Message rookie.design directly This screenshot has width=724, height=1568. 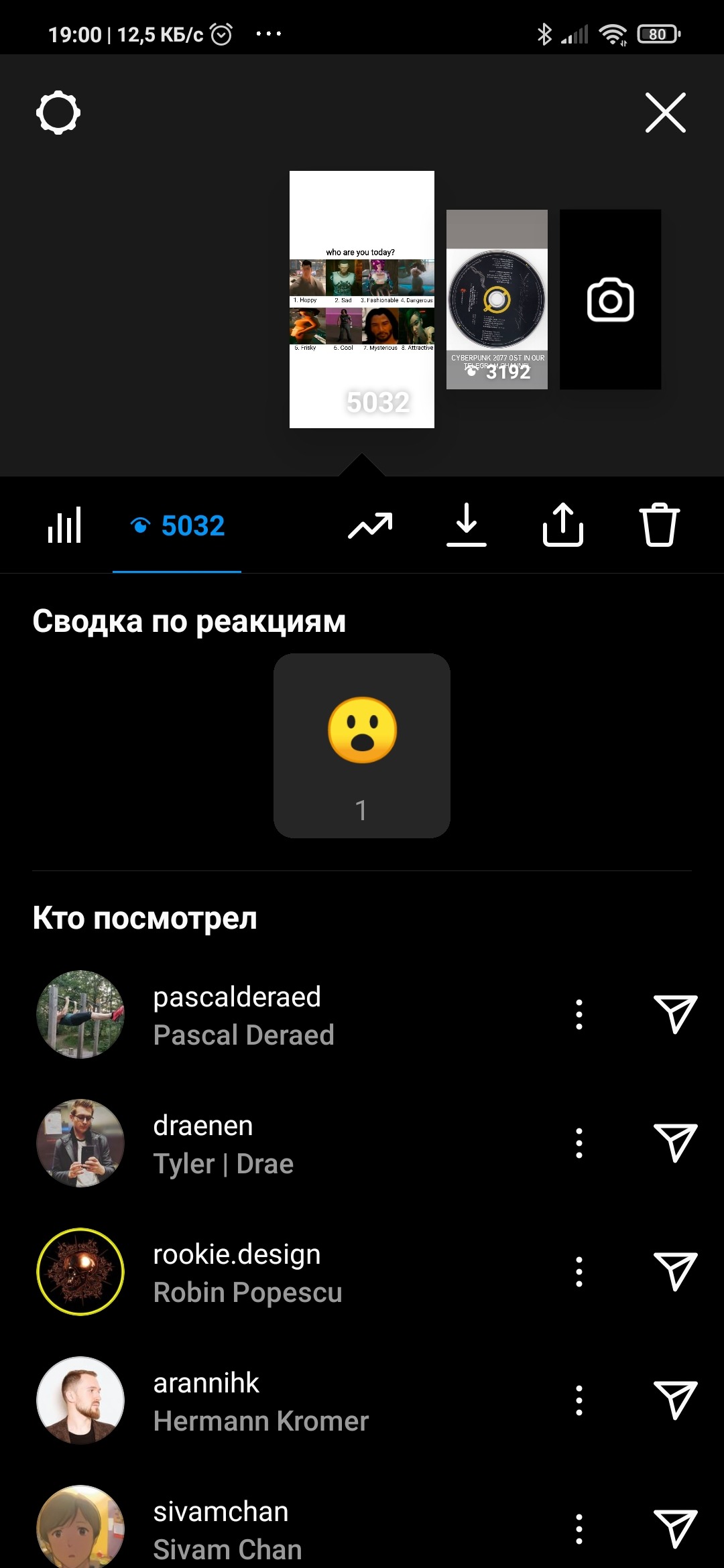(675, 1272)
